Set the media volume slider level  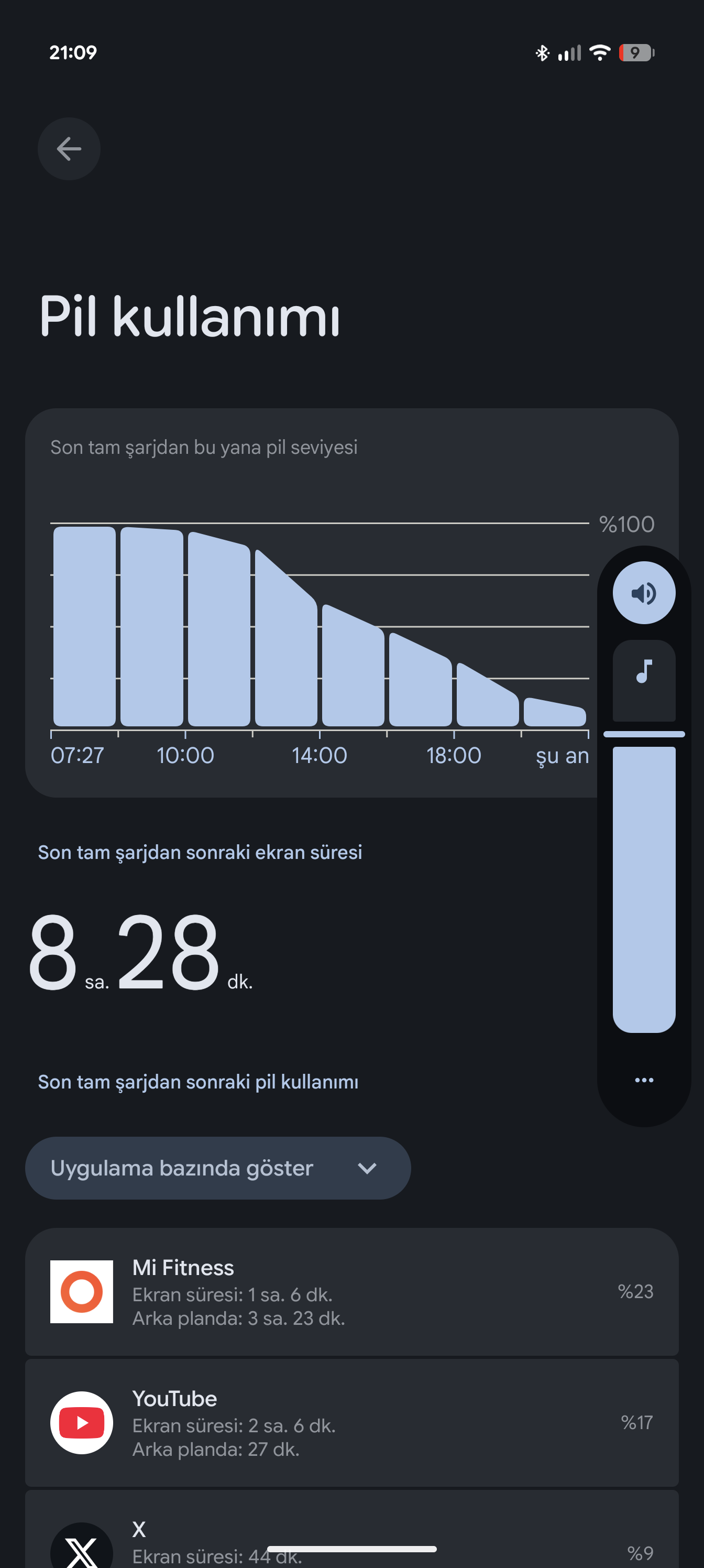(x=643, y=889)
